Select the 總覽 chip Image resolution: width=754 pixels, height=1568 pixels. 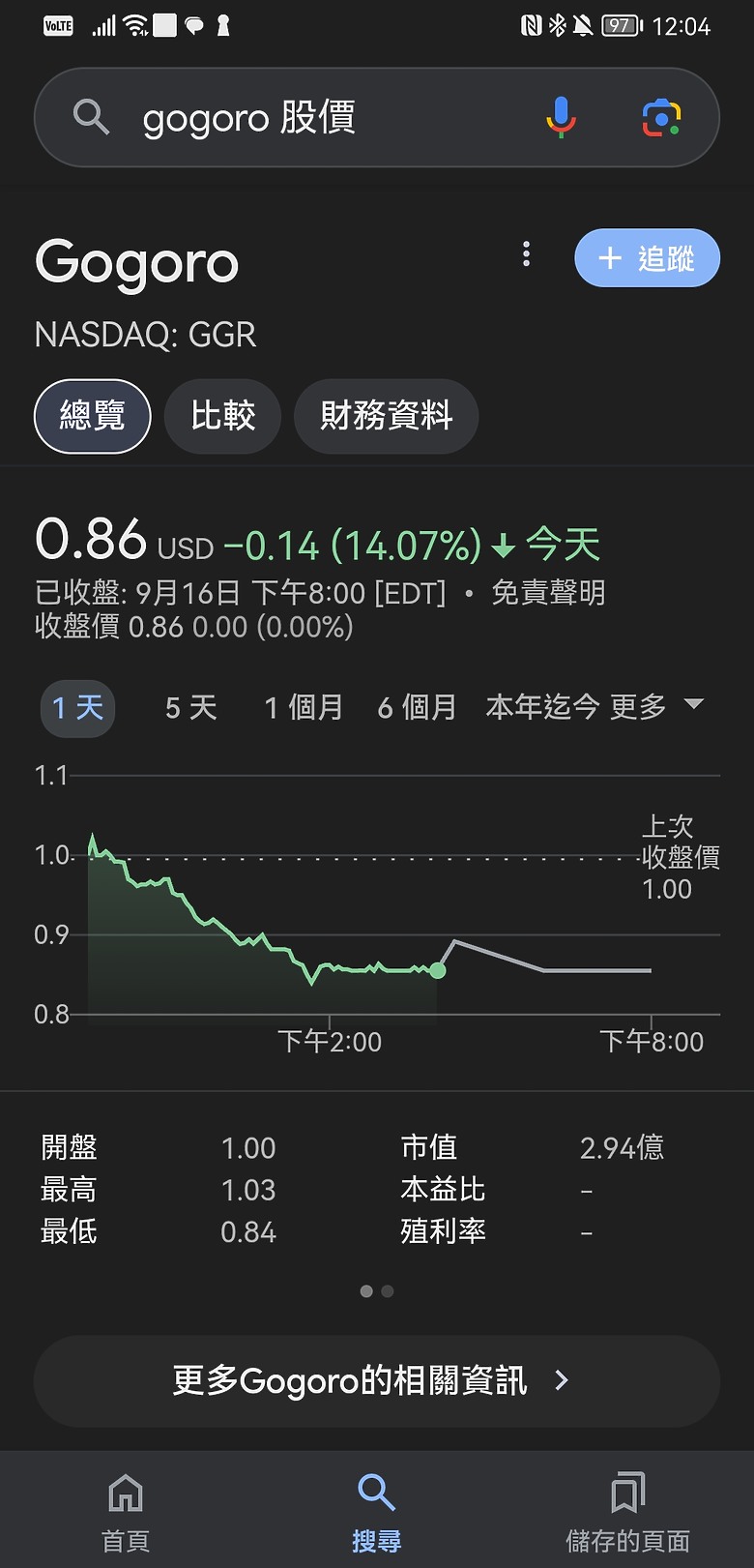click(93, 416)
